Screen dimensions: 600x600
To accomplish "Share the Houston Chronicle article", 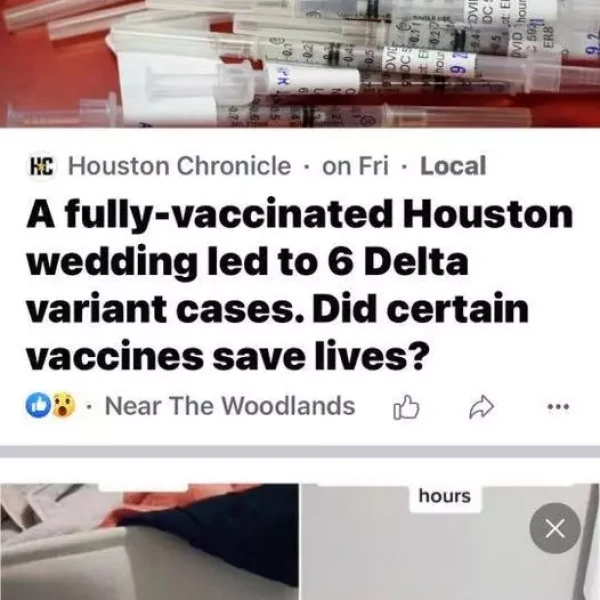I will (482, 407).
